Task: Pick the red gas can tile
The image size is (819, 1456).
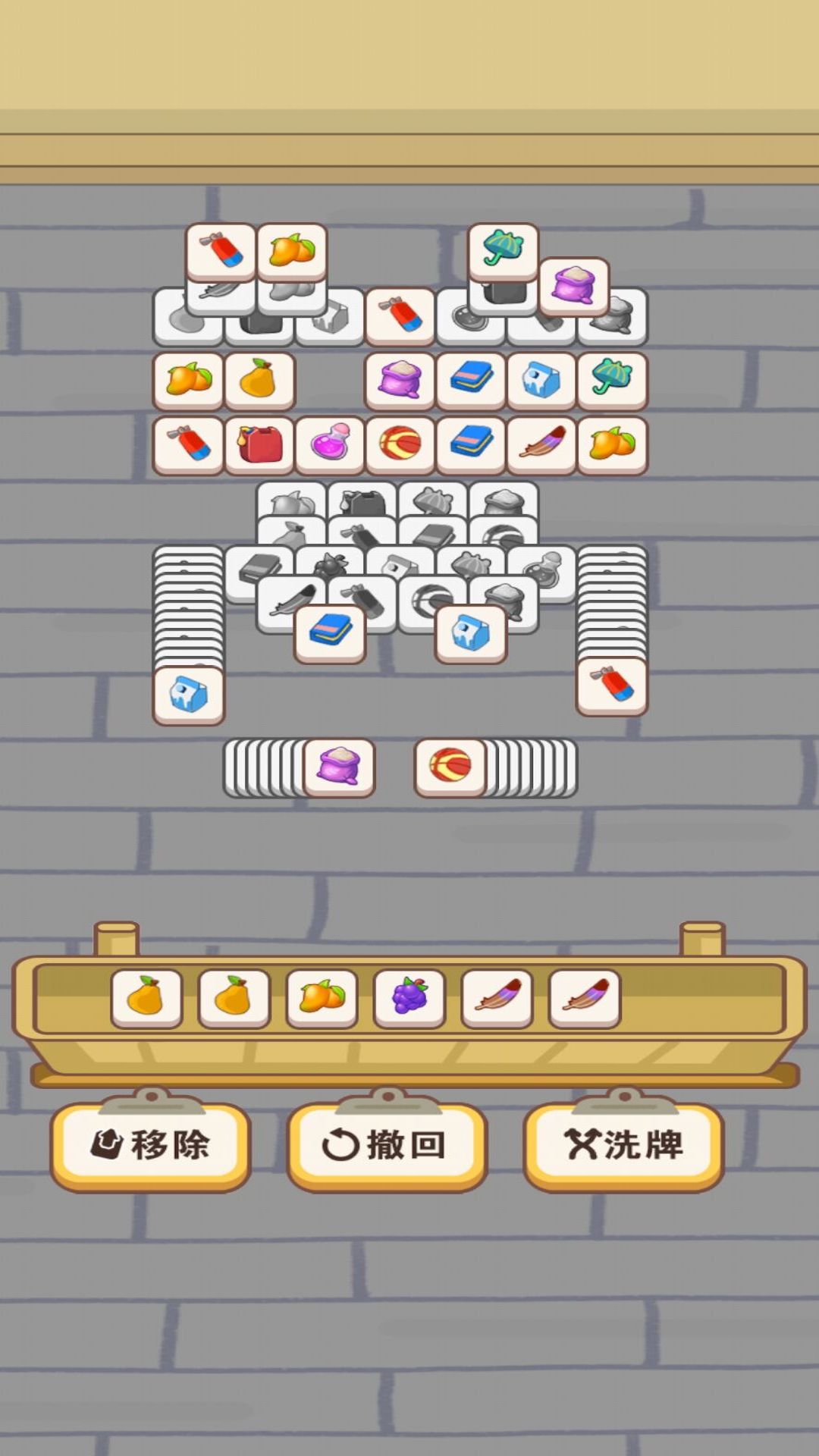Action: [x=259, y=444]
